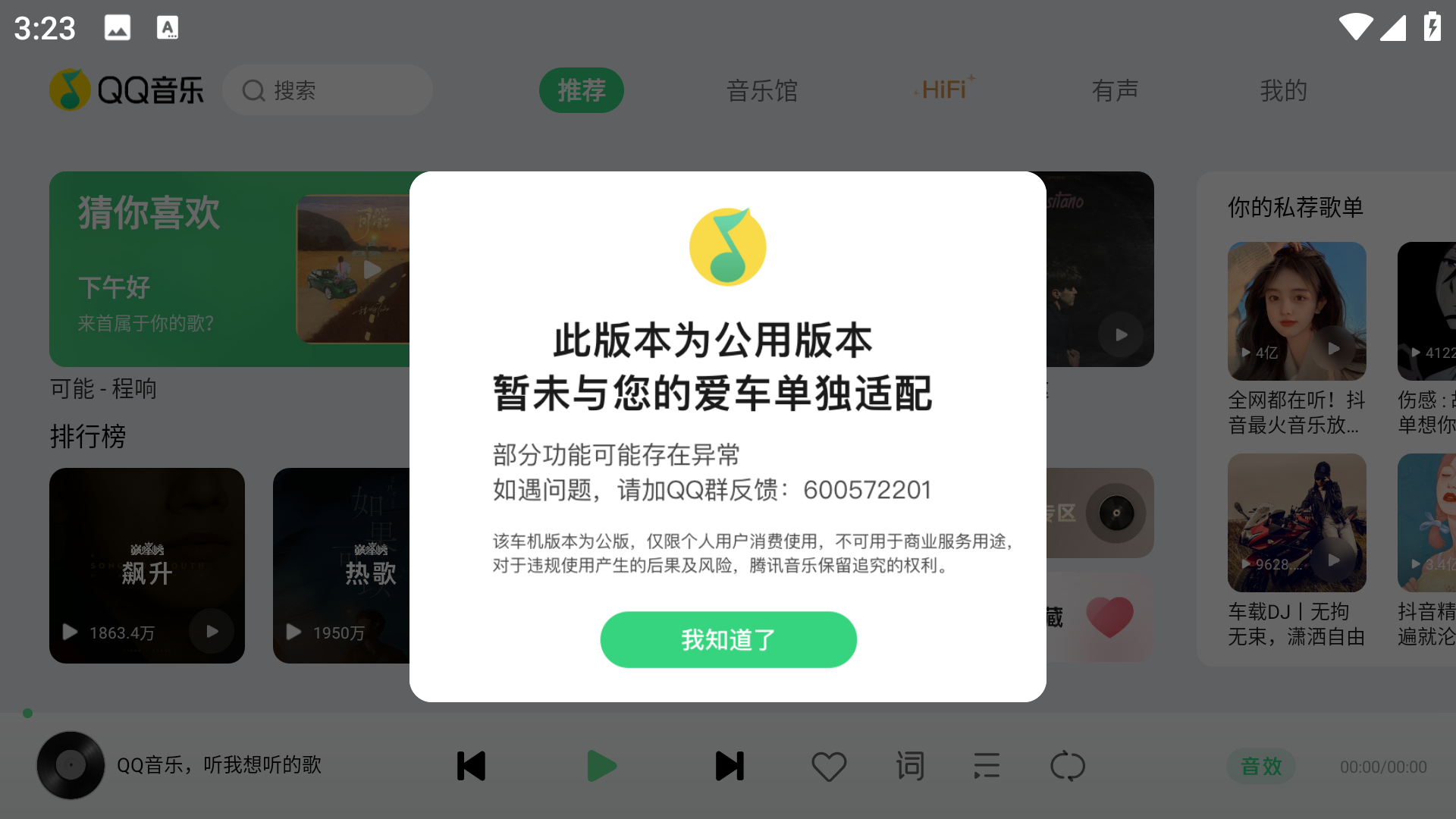Viewport: 1456px width, 819px height.
Task: Open lyrics with the 词 icon
Action: tap(909, 766)
